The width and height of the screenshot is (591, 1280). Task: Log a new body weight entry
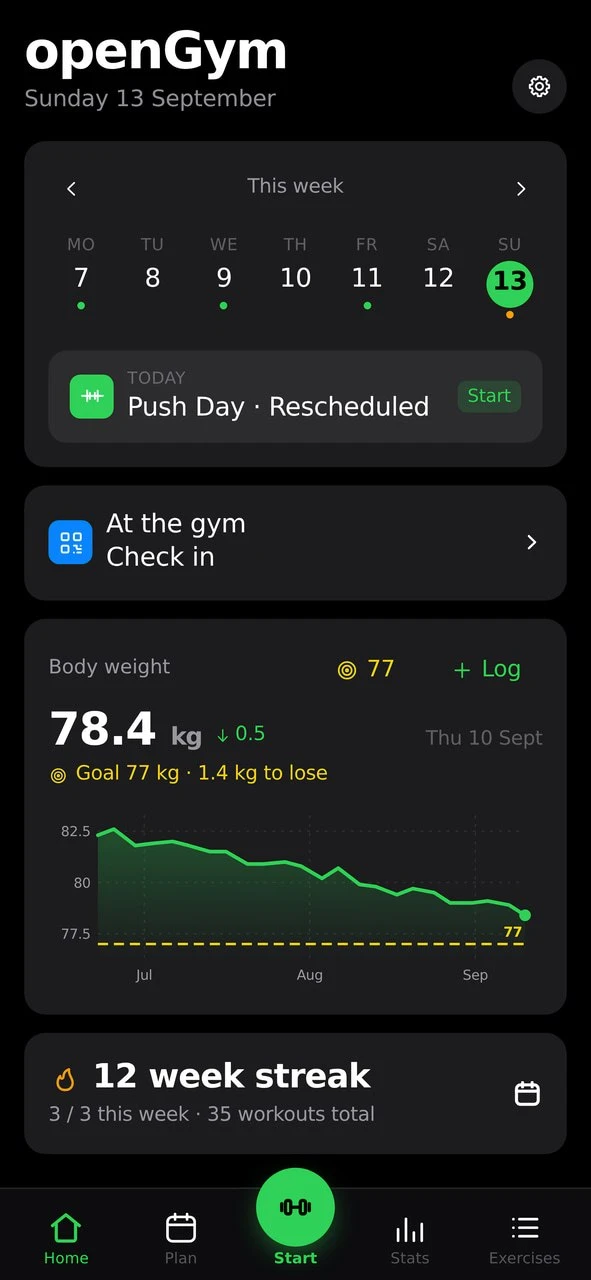click(487, 670)
